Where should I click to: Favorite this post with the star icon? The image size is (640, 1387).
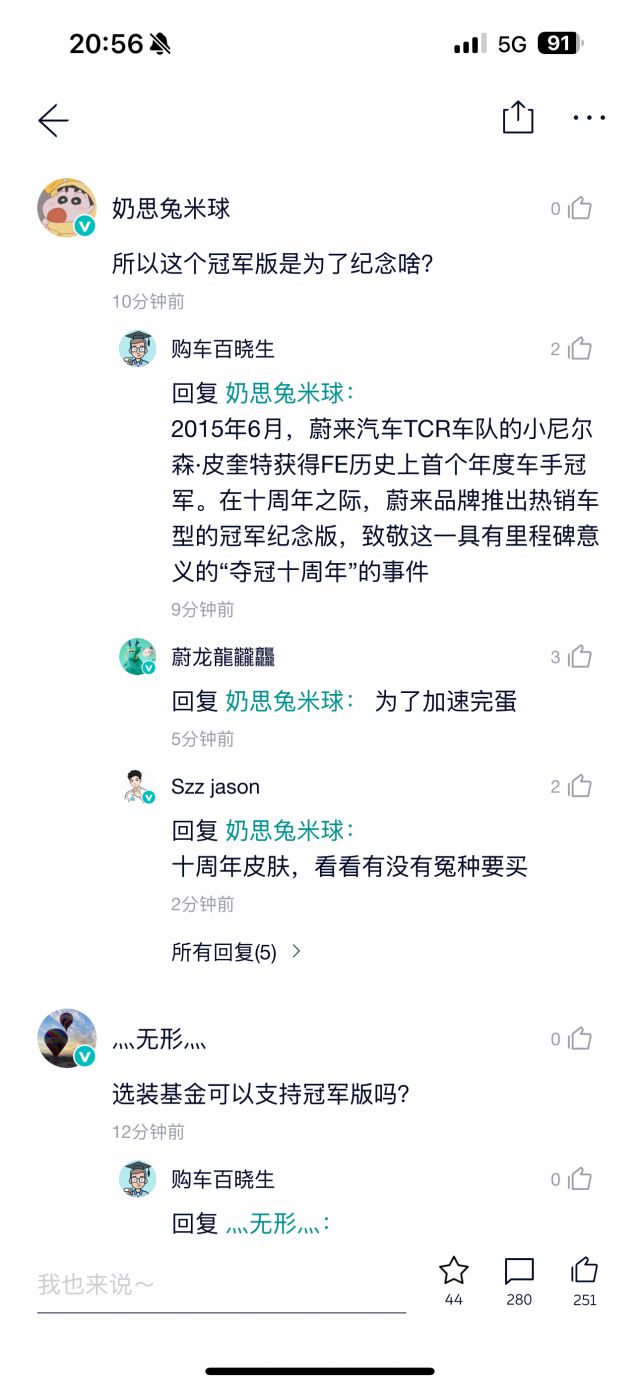point(454,1271)
